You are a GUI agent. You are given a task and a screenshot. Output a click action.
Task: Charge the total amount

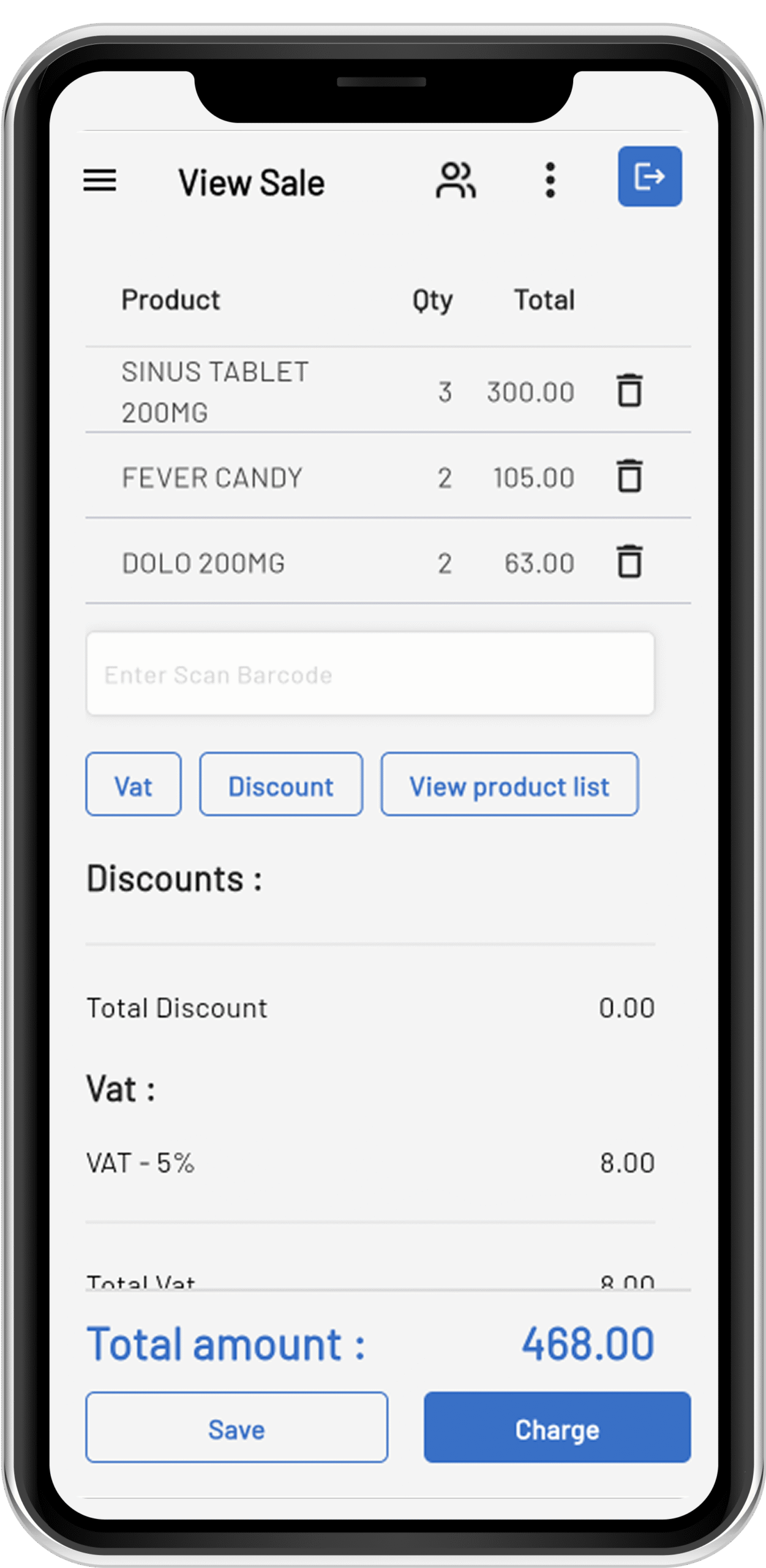[x=557, y=1427]
